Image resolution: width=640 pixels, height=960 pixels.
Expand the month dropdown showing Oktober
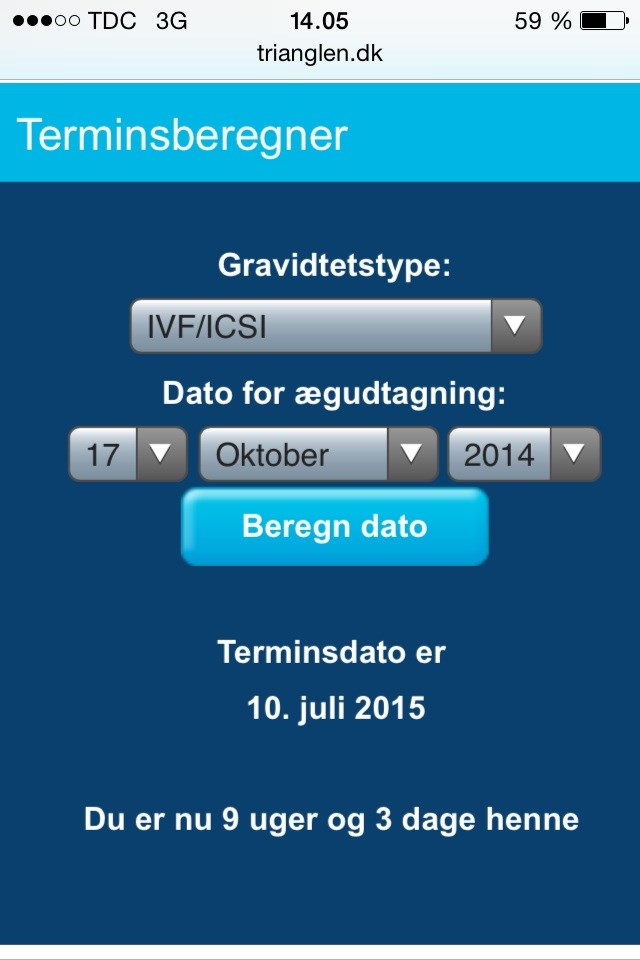point(318,455)
